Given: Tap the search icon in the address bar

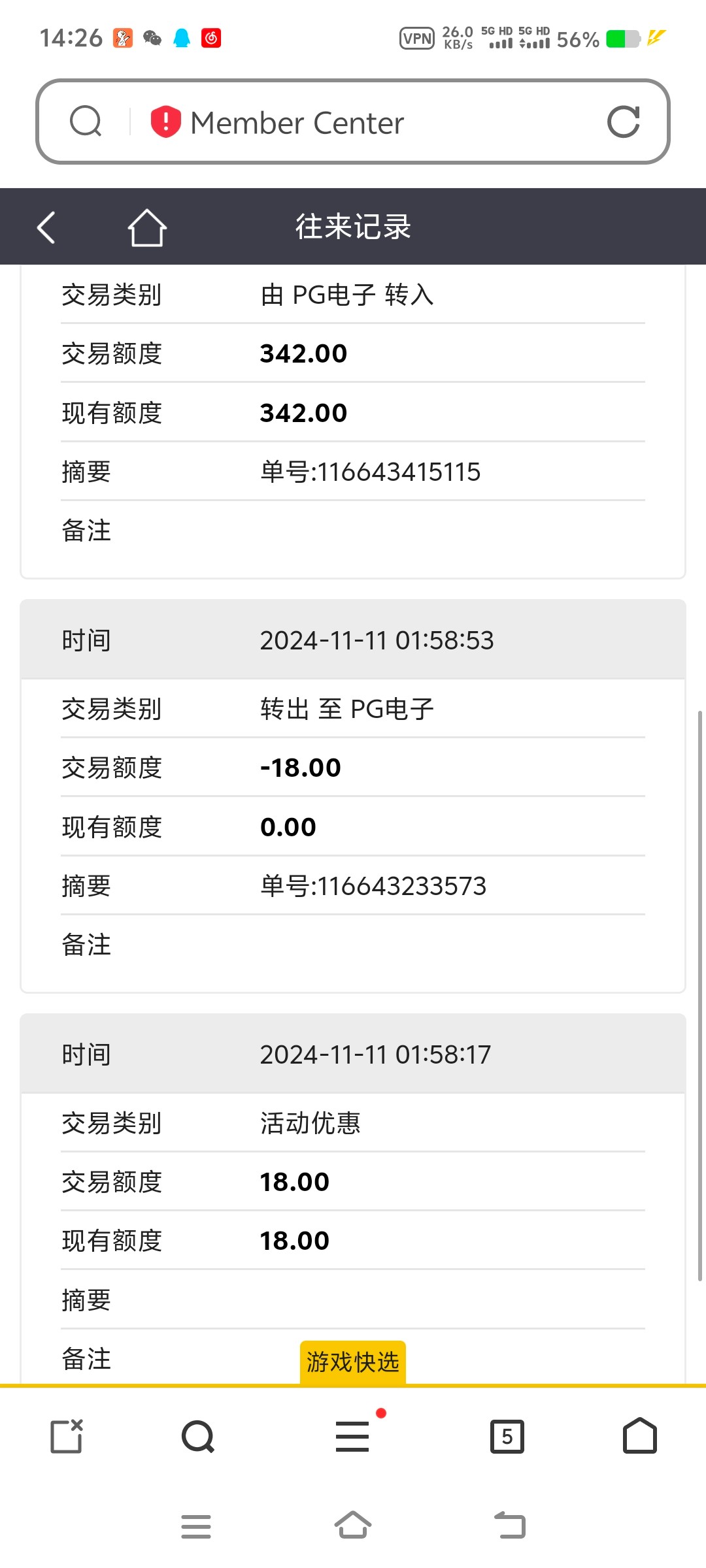Looking at the screenshot, I should coord(86,122).
